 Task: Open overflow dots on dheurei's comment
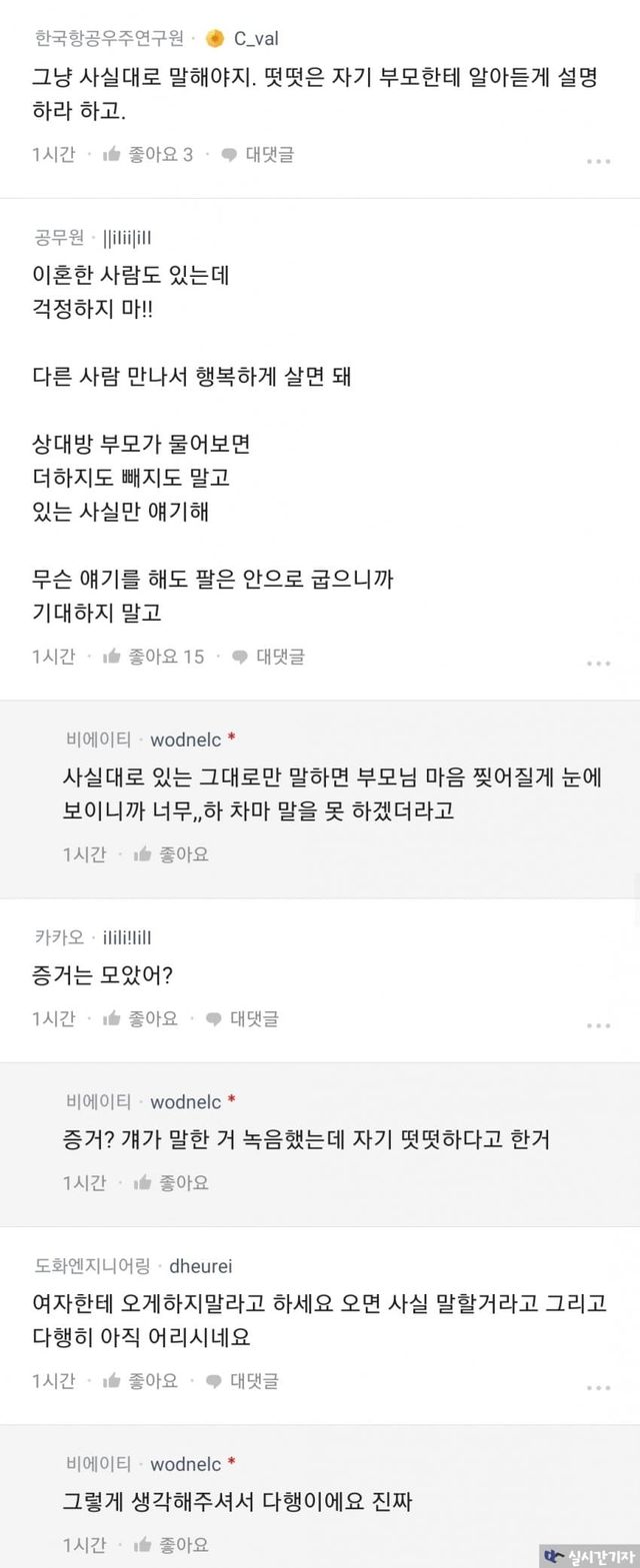[598, 1387]
